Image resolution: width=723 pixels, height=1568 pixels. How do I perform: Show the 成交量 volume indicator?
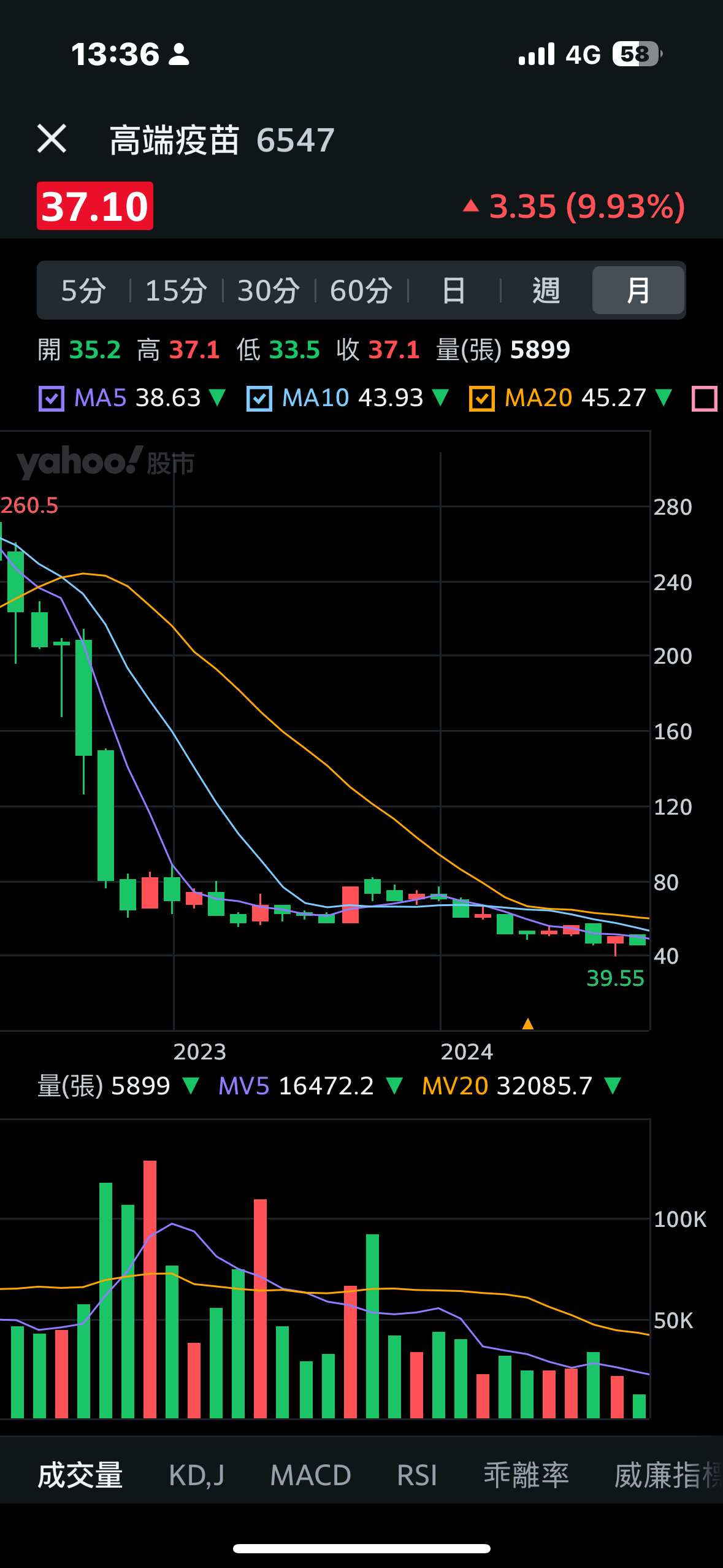[x=80, y=1475]
